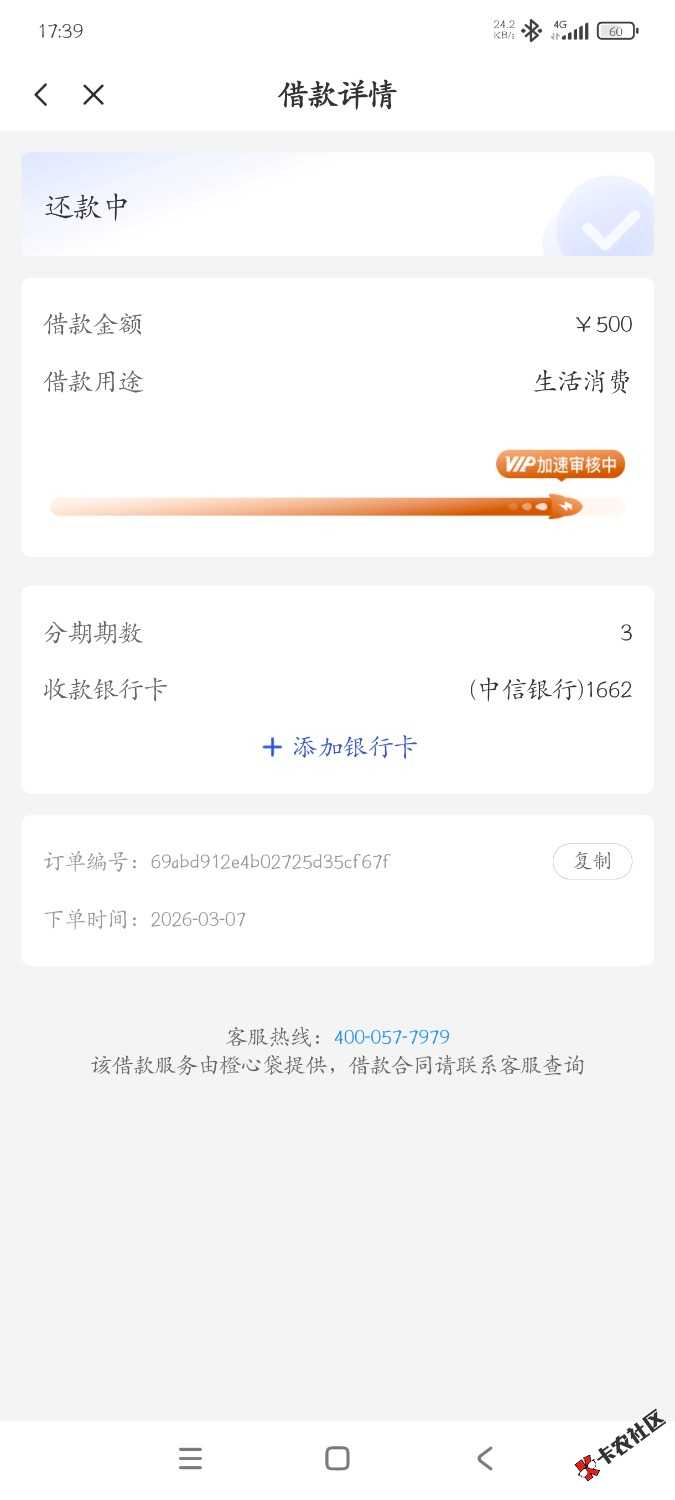Go back using the header arrow

41,95
